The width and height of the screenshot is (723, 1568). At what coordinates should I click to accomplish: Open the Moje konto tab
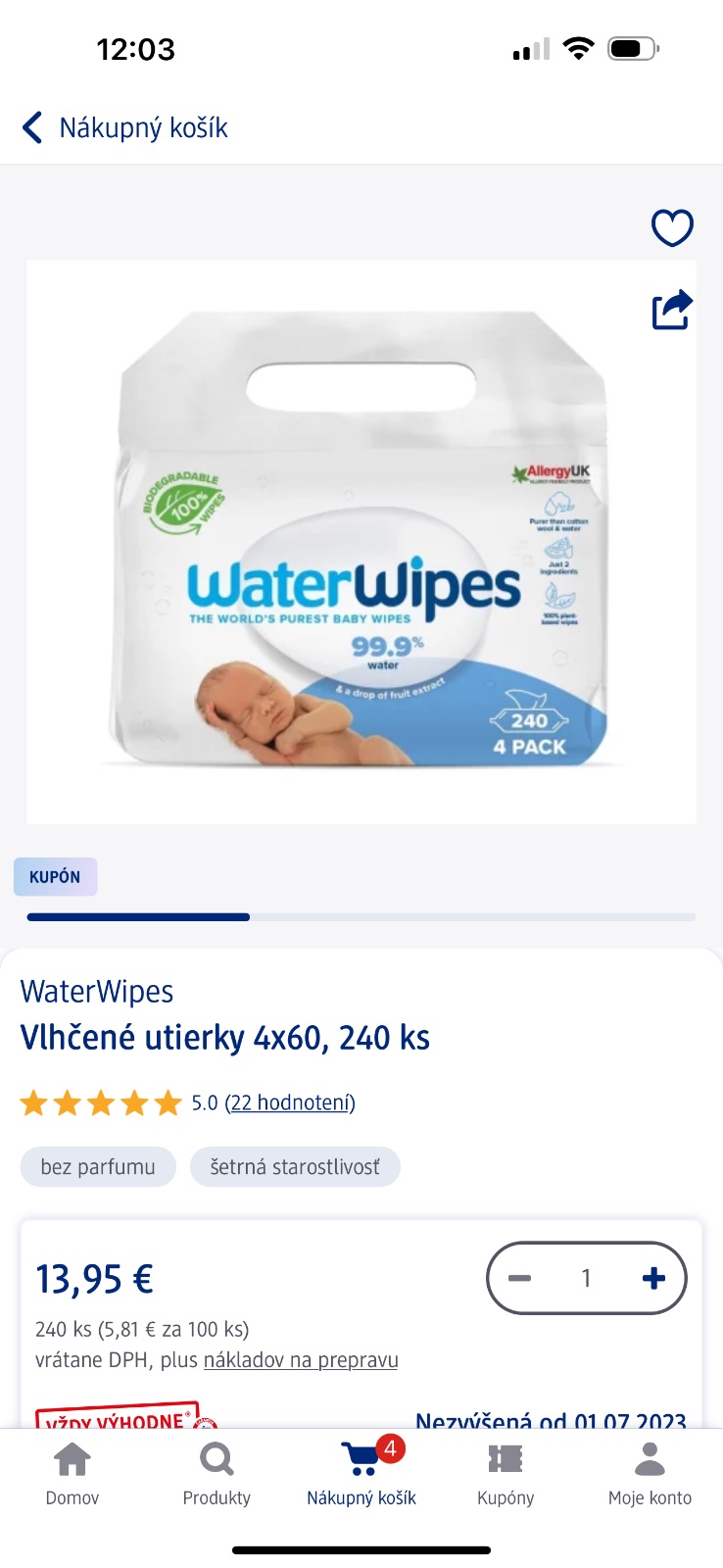pos(650,1473)
